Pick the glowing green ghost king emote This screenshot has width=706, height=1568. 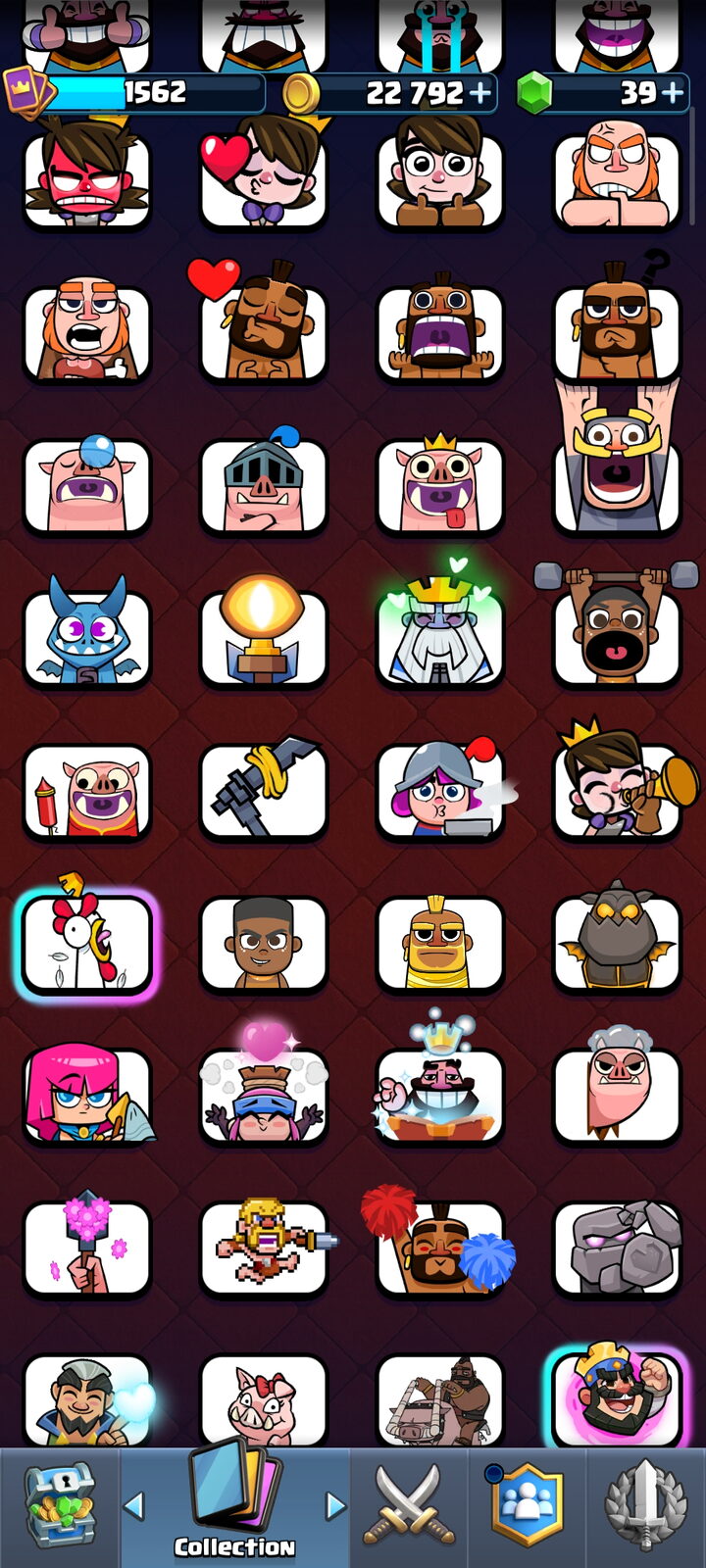click(x=440, y=627)
